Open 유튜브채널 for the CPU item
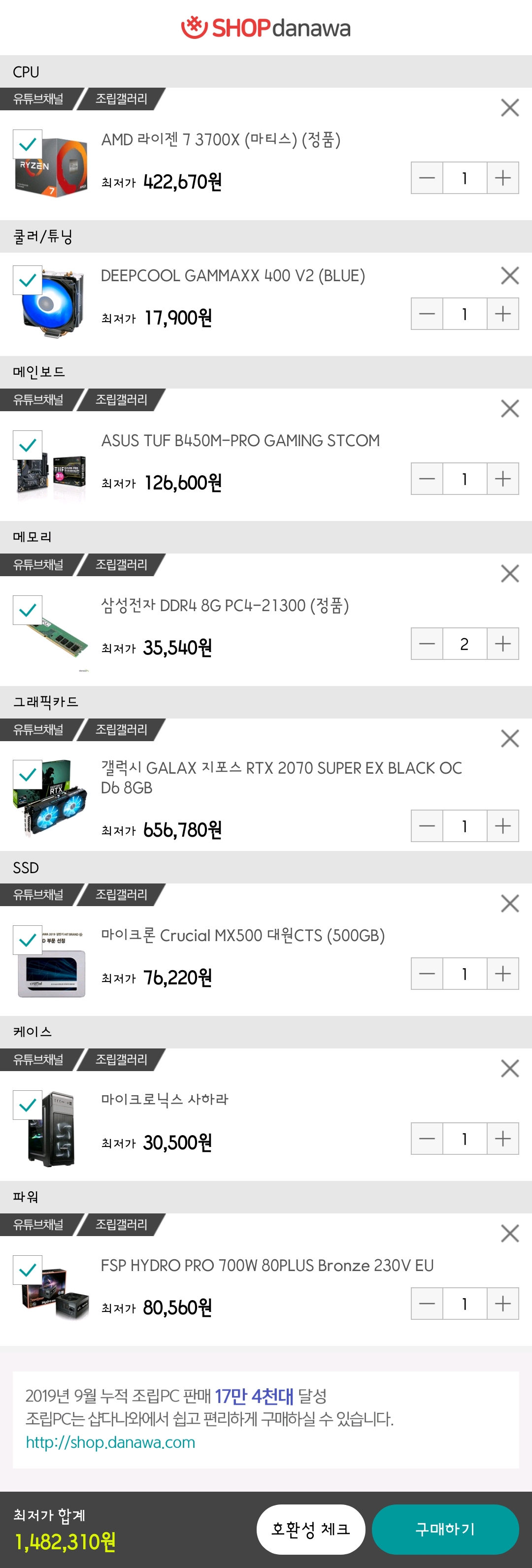 pyautogui.click(x=38, y=98)
